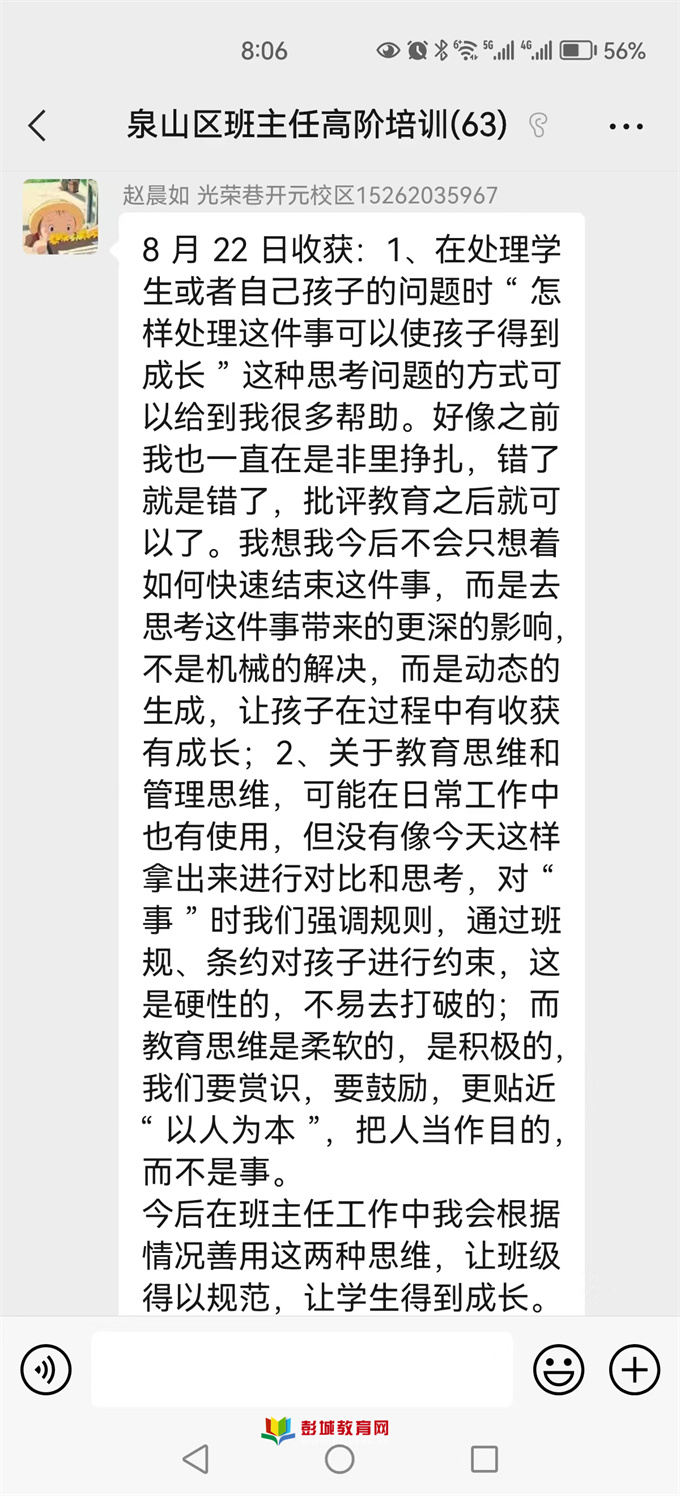This screenshot has height=1496, width=680.
Task: Focus the message text field
Action: (x=302, y=1369)
